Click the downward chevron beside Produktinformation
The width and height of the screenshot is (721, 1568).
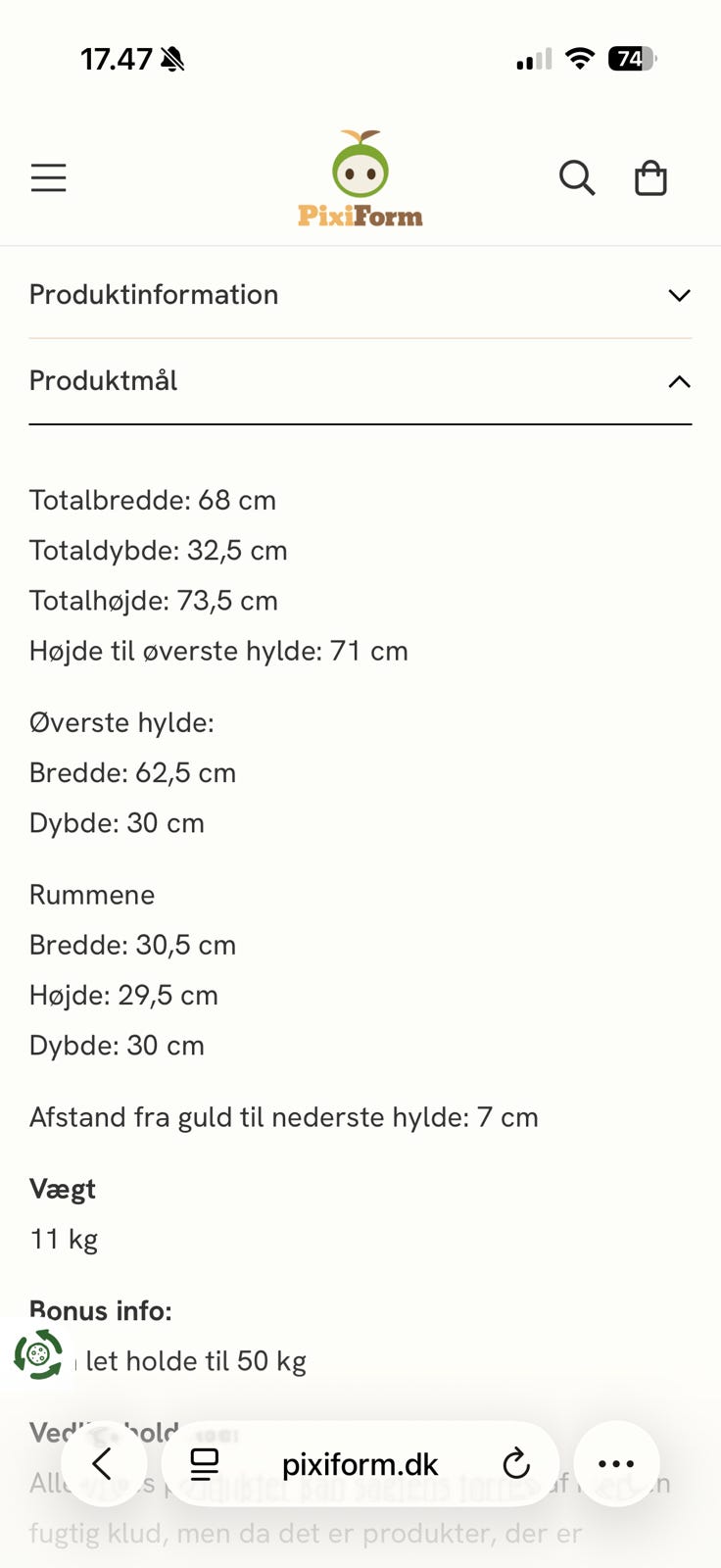[679, 294]
